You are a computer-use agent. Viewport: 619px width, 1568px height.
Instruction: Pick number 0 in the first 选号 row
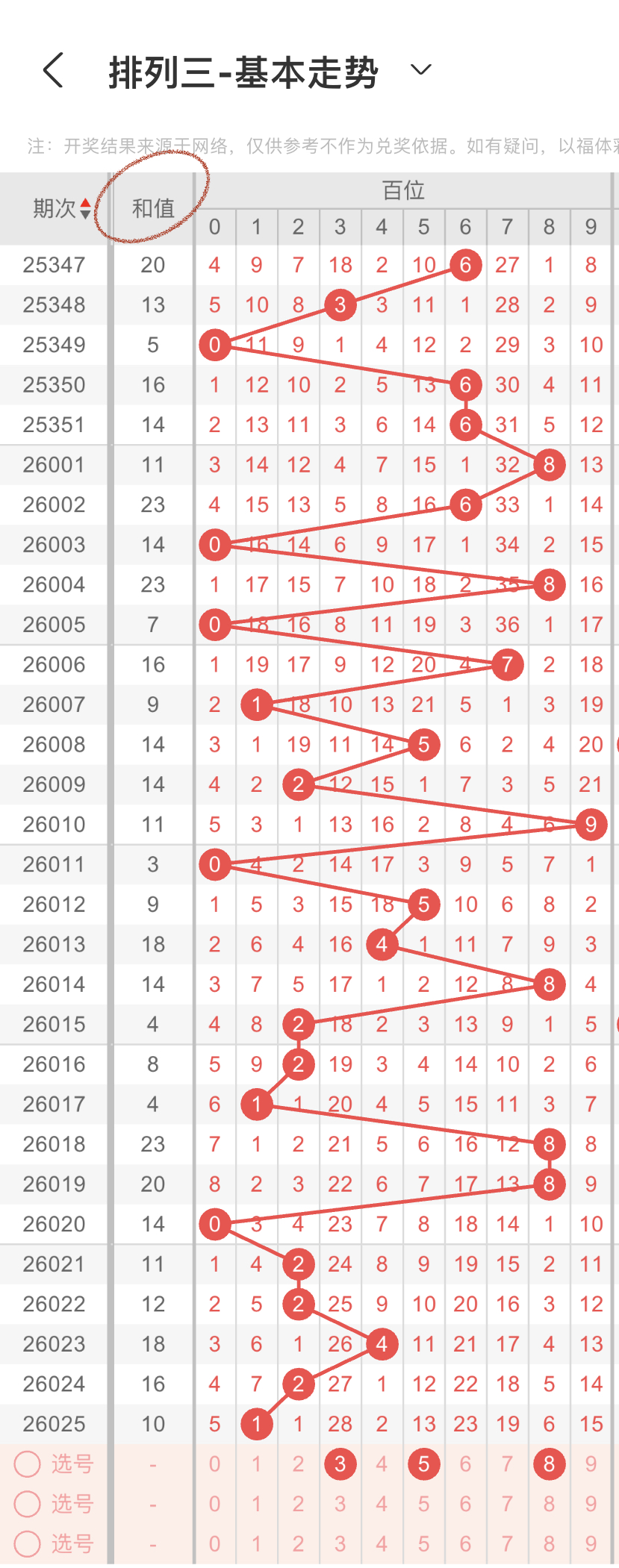214,1464
